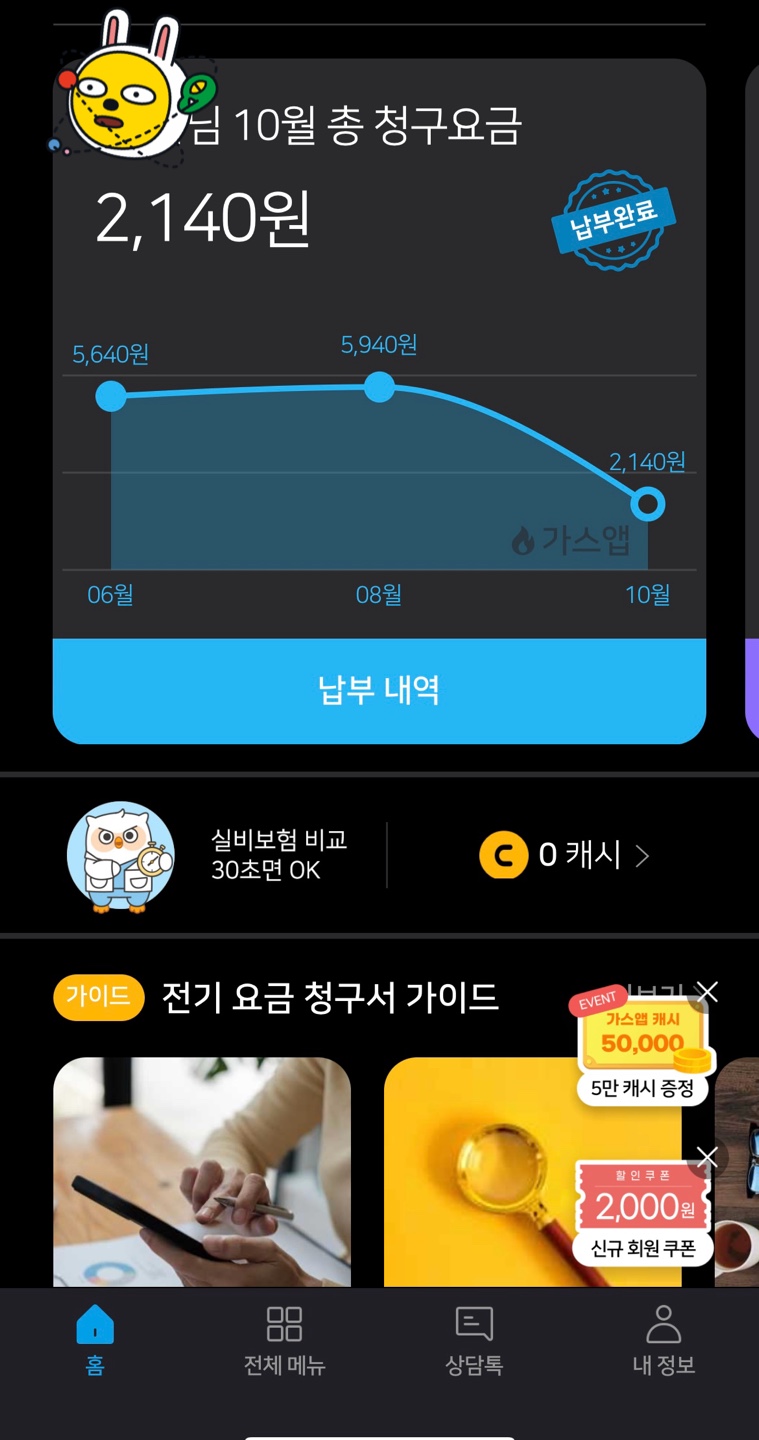
Task: Select the 06월 data point on chart
Action: [x=111, y=396]
